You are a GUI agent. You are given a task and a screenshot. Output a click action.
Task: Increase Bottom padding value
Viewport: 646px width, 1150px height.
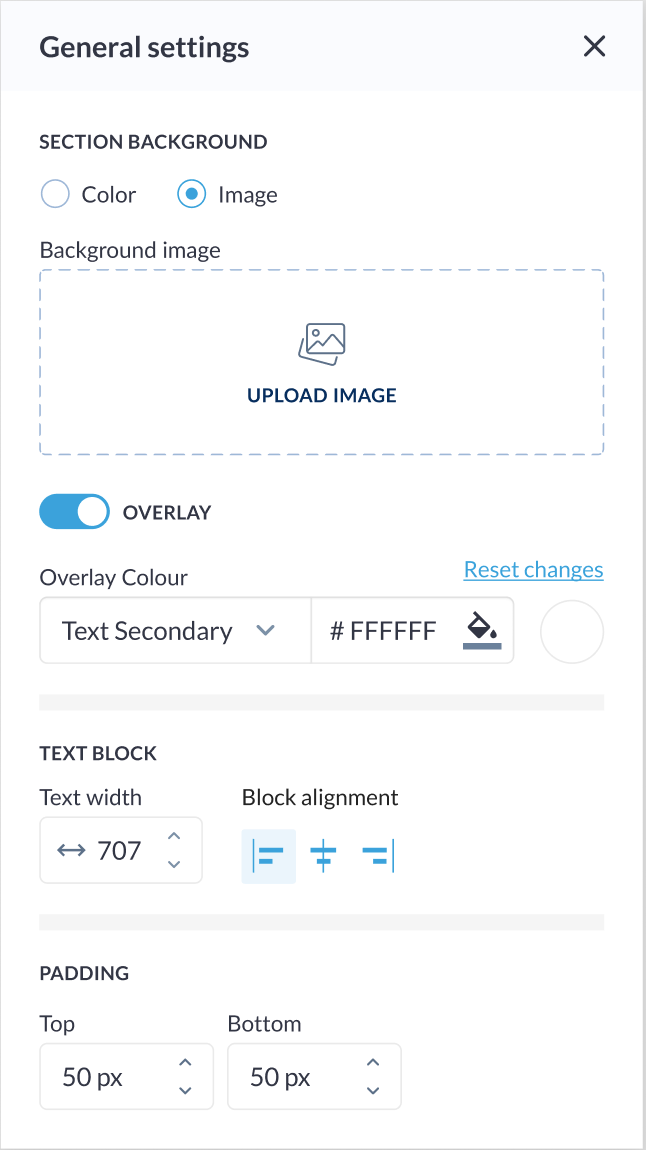click(373, 1063)
